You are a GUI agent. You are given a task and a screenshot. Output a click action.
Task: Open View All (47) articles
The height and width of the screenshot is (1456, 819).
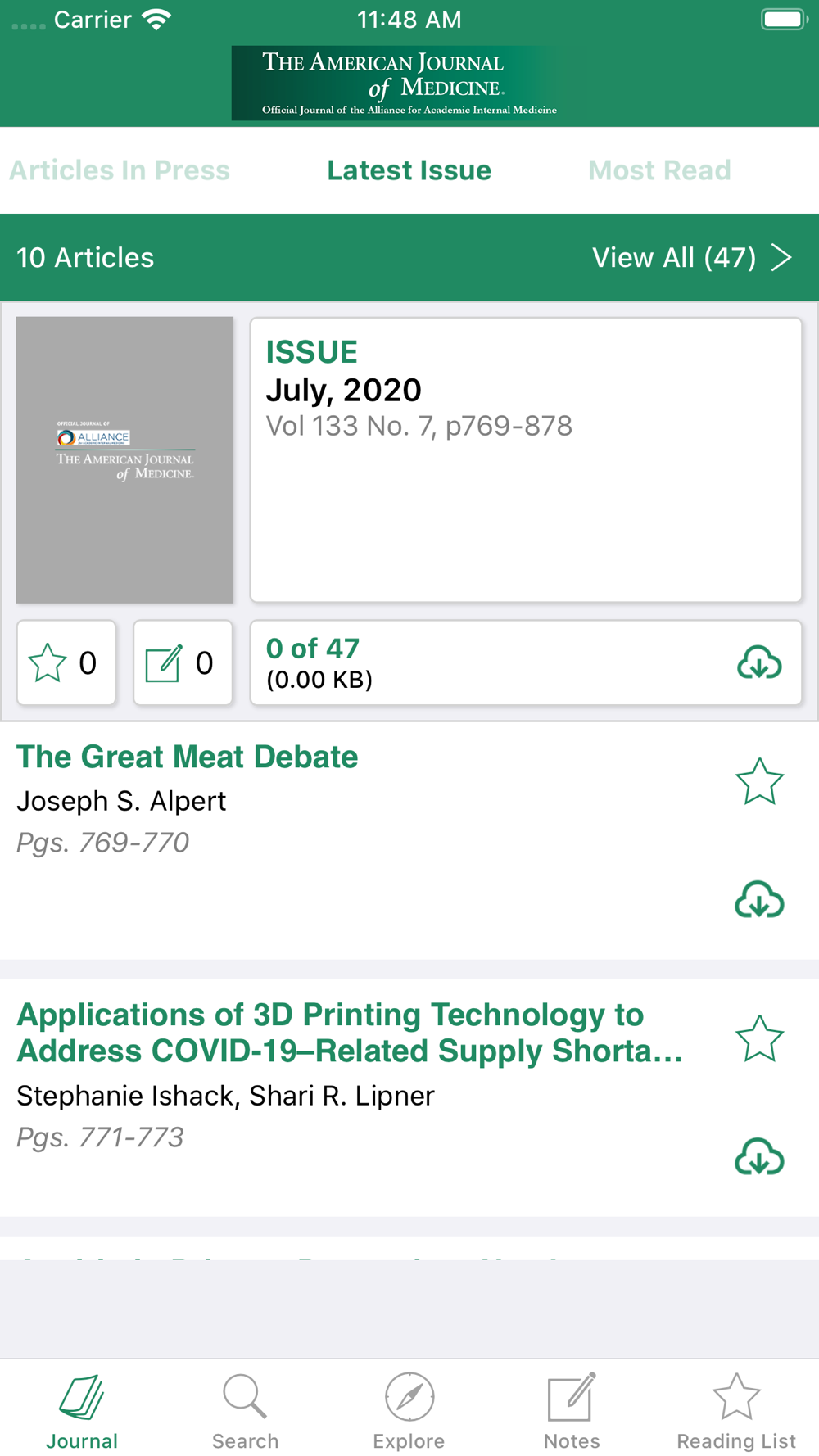coord(692,258)
